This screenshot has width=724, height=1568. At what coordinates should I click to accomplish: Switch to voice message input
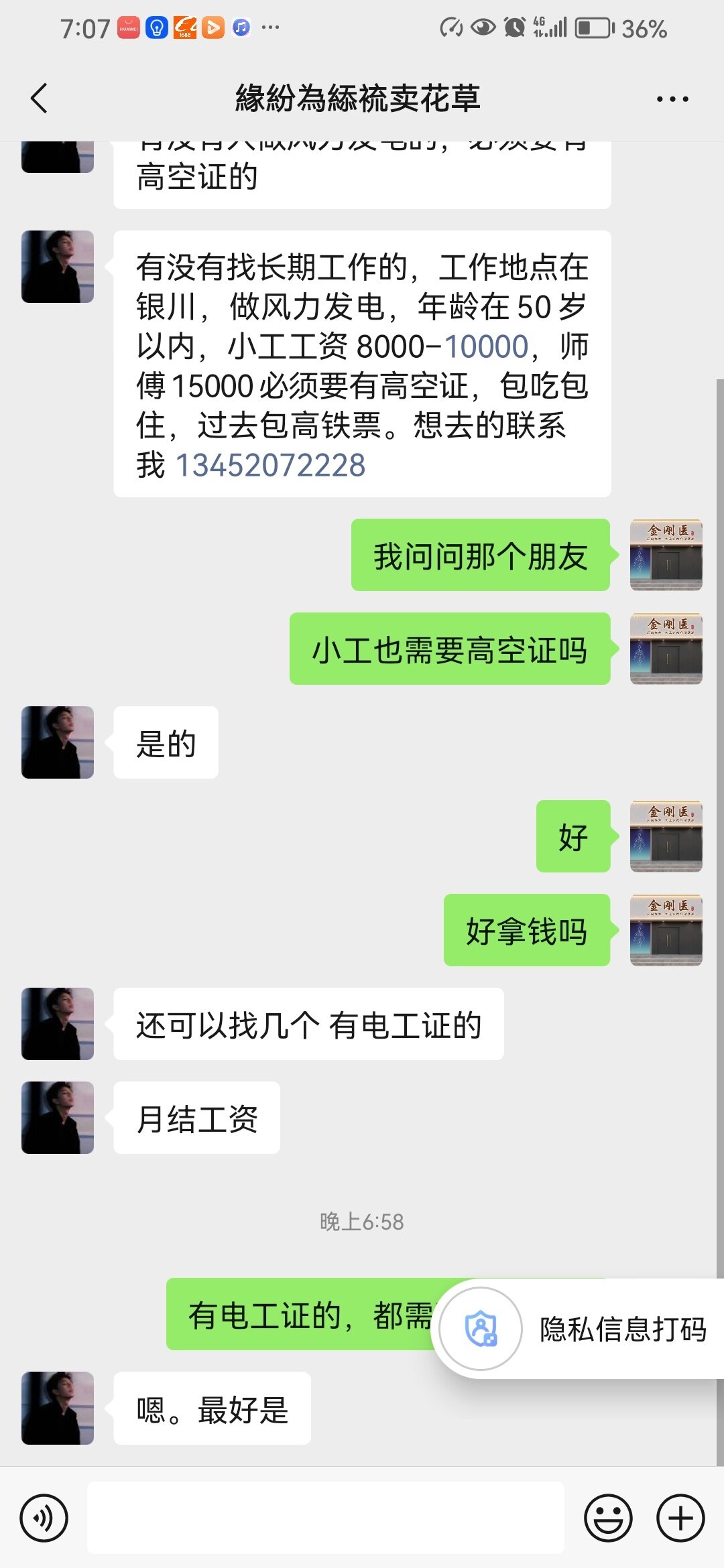pos(44,1517)
